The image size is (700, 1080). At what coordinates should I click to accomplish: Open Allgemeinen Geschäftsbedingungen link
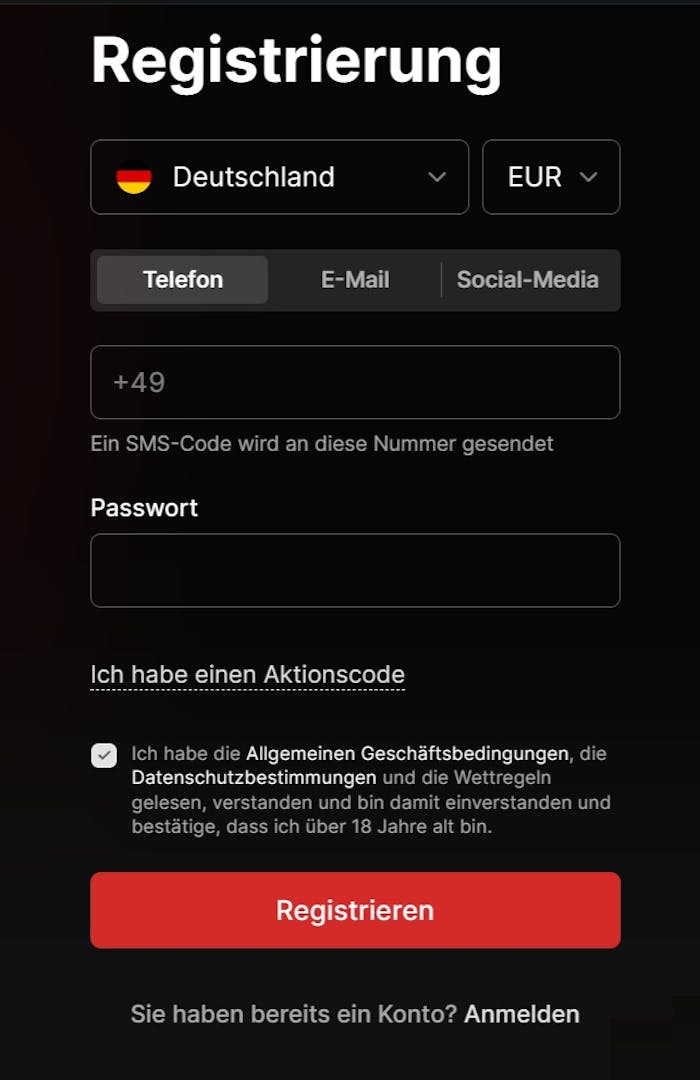407,753
